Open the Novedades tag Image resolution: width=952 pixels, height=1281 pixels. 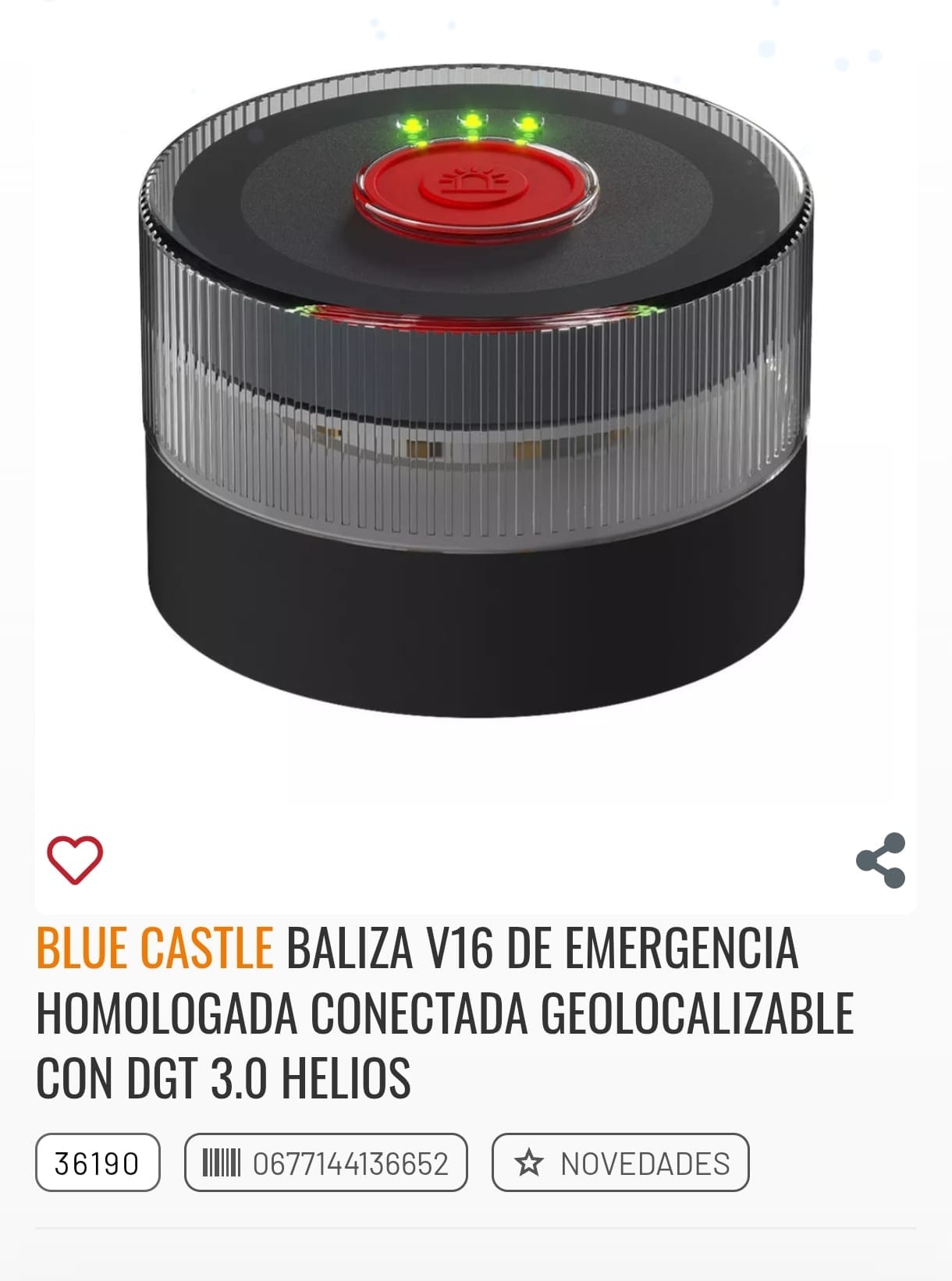click(x=620, y=1163)
